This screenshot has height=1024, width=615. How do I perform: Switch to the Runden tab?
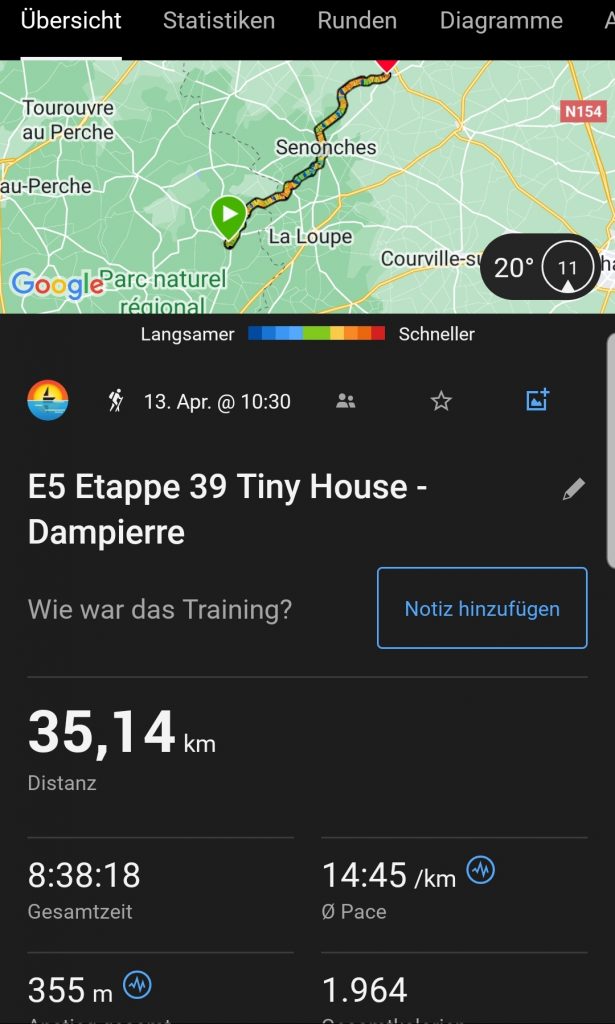point(357,21)
